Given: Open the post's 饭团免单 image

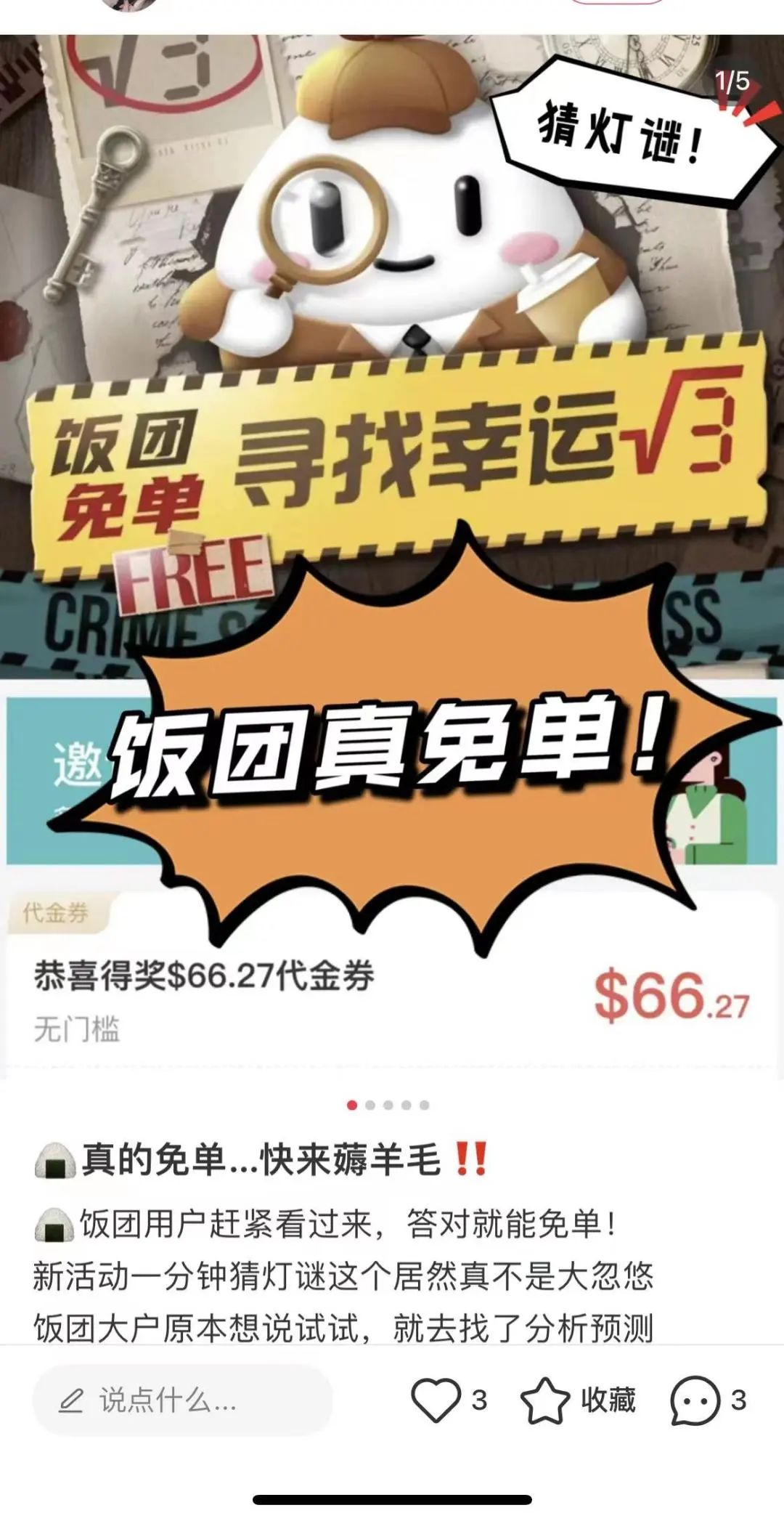Looking at the screenshot, I should [392, 556].
